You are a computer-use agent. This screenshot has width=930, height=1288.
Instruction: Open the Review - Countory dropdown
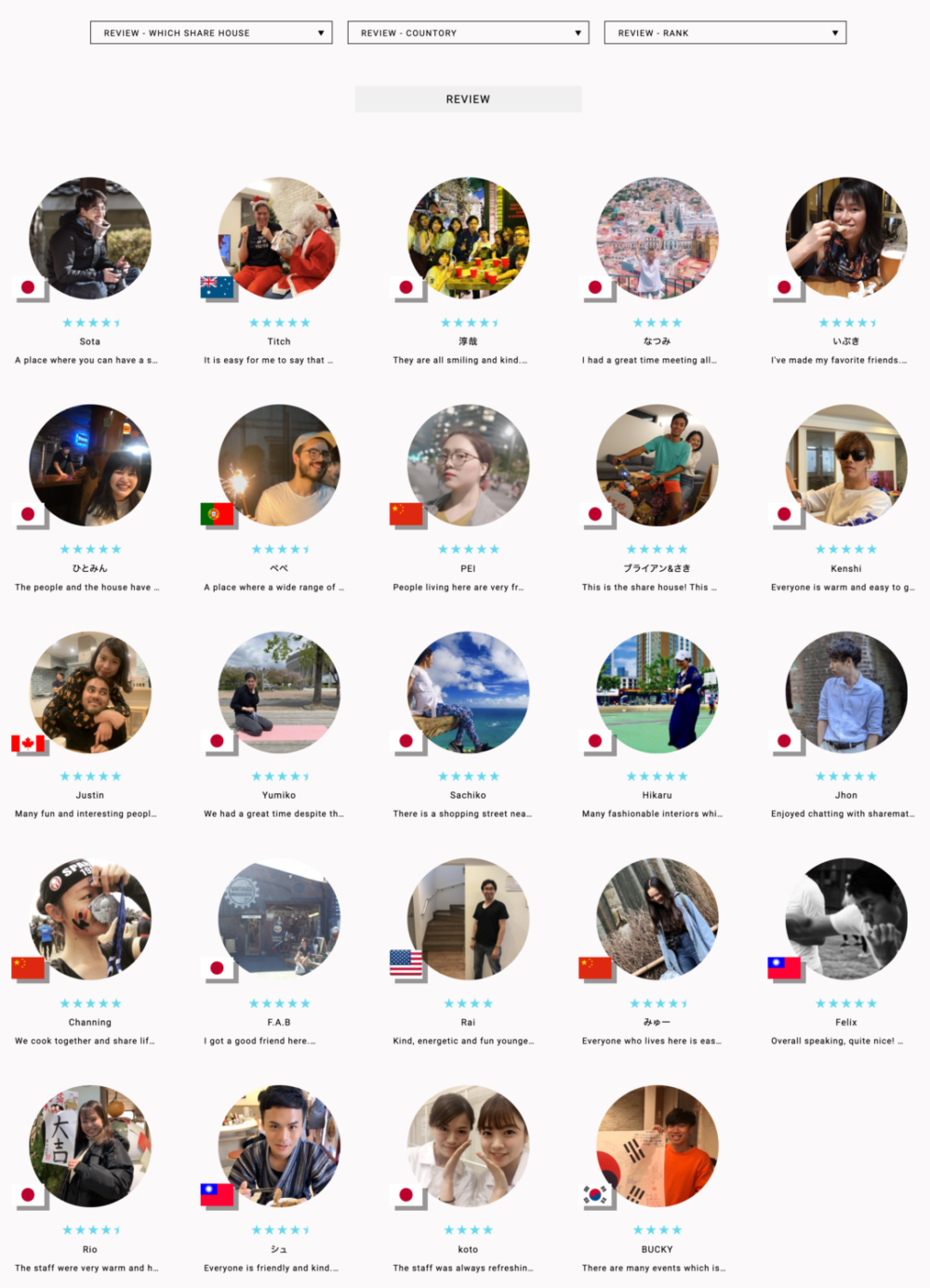point(468,33)
